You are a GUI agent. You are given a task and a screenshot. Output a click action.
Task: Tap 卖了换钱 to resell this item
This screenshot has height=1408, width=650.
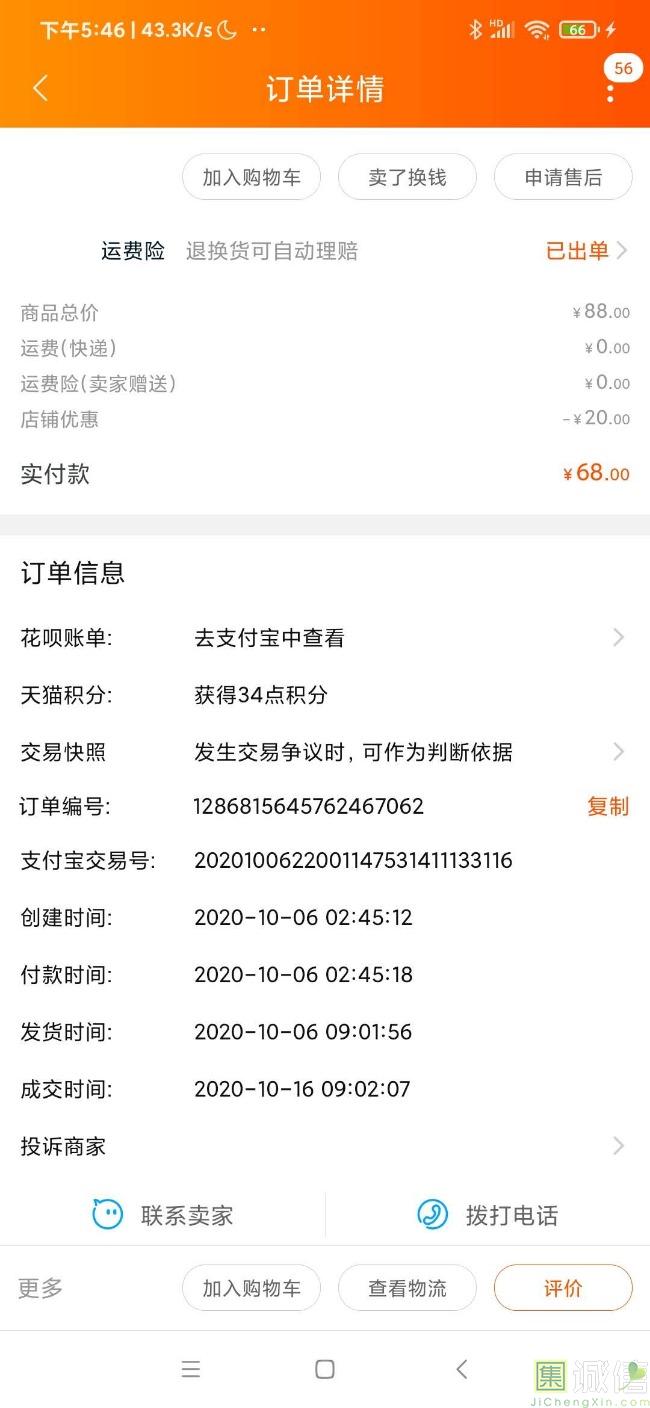point(407,178)
